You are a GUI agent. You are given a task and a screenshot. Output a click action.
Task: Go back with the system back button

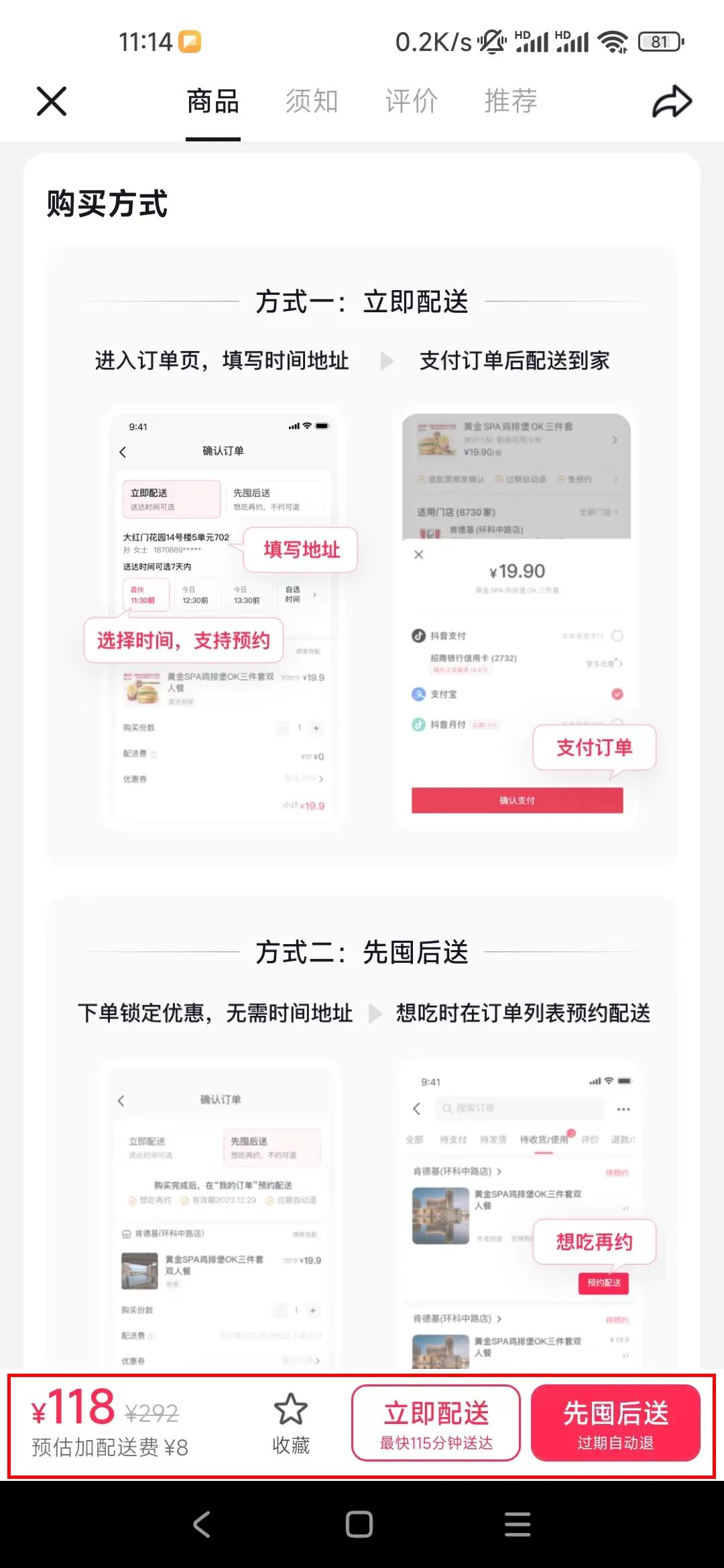[202, 1524]
